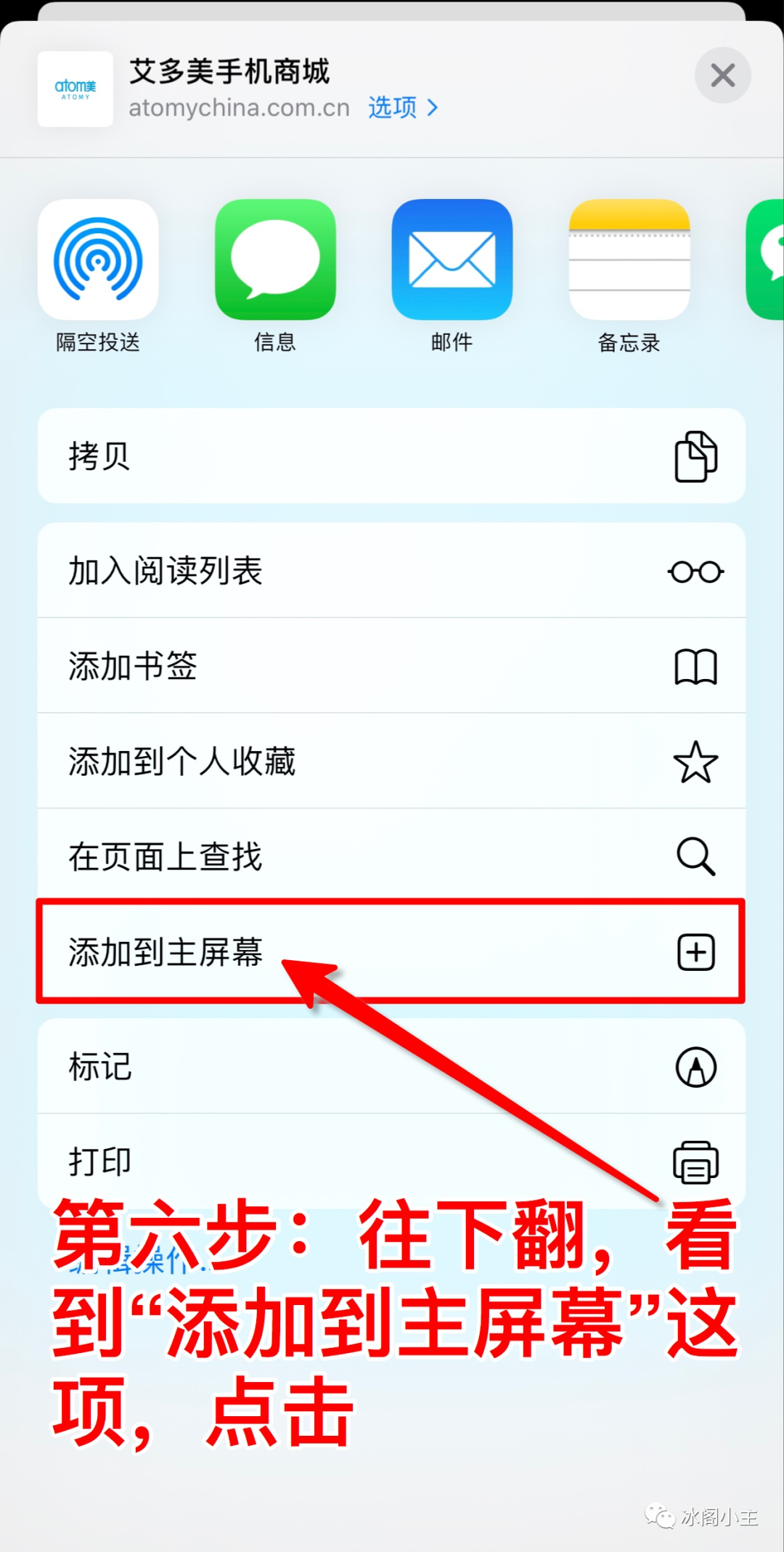Open 在页面上查找 find on page
Image resolution: width=784 pixels, height=1552 pixels.
coord(391,856)
